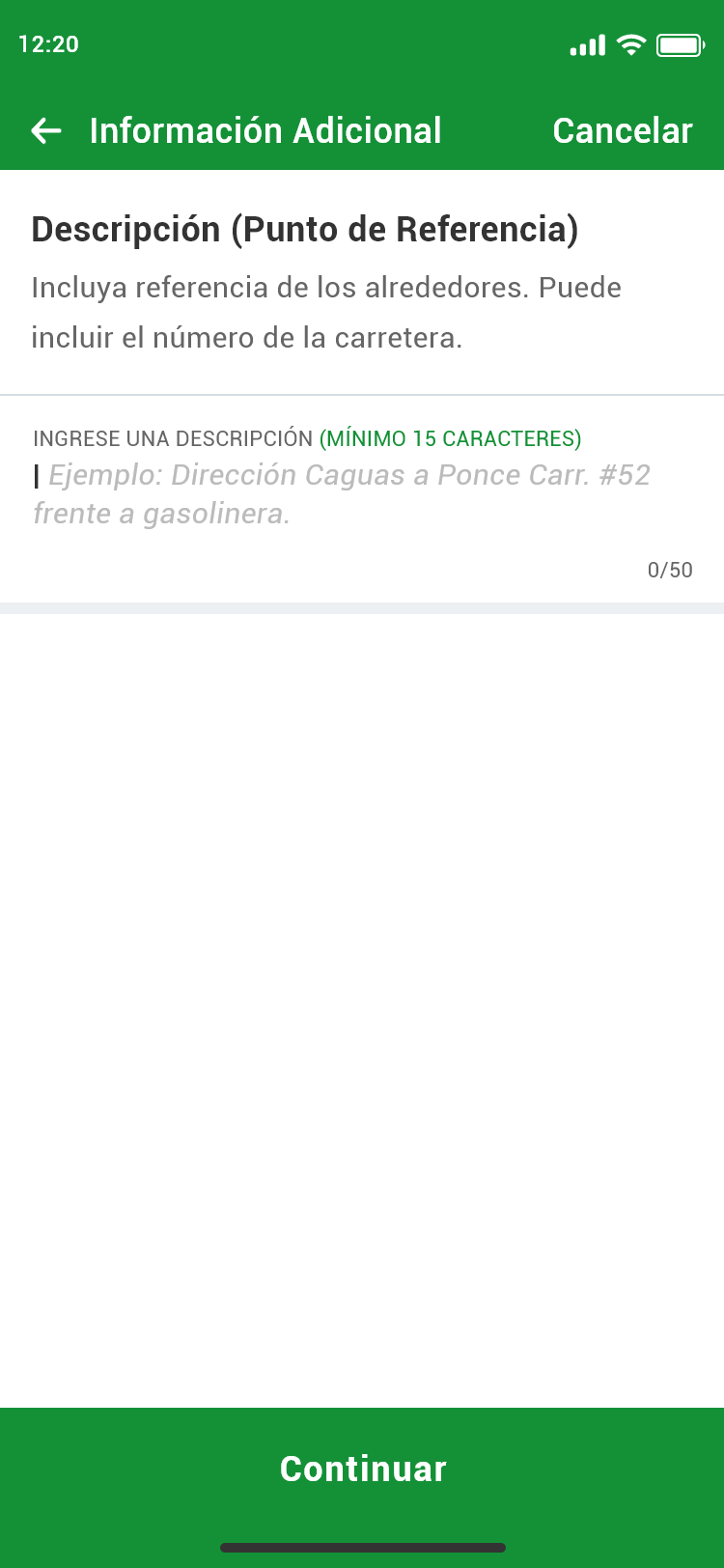Tap the Continuar button
724x1568 pixels.
362,1468
